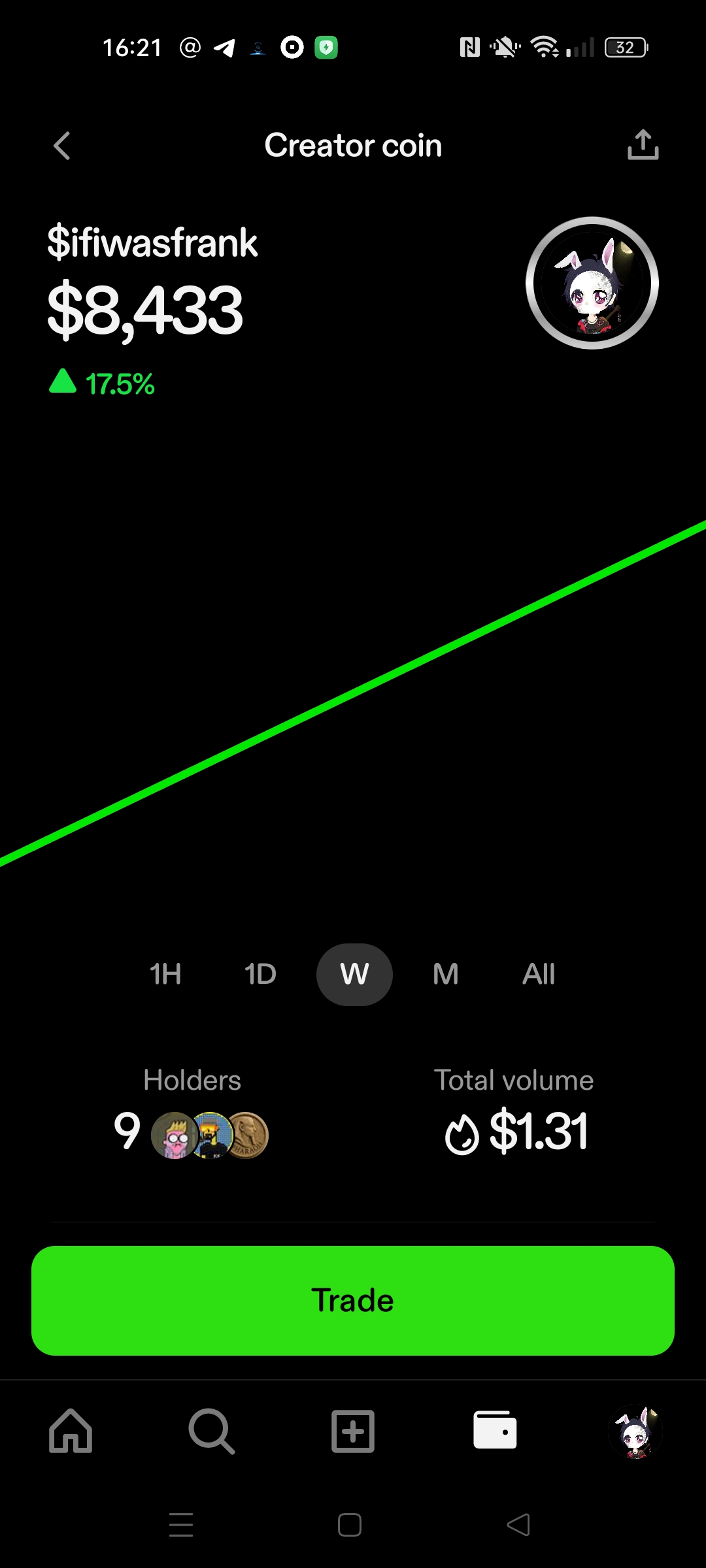Viewport: 706px width, 1568px height.
Task: Open my profile tab in bottom bar
Action: pos(635,1431)
